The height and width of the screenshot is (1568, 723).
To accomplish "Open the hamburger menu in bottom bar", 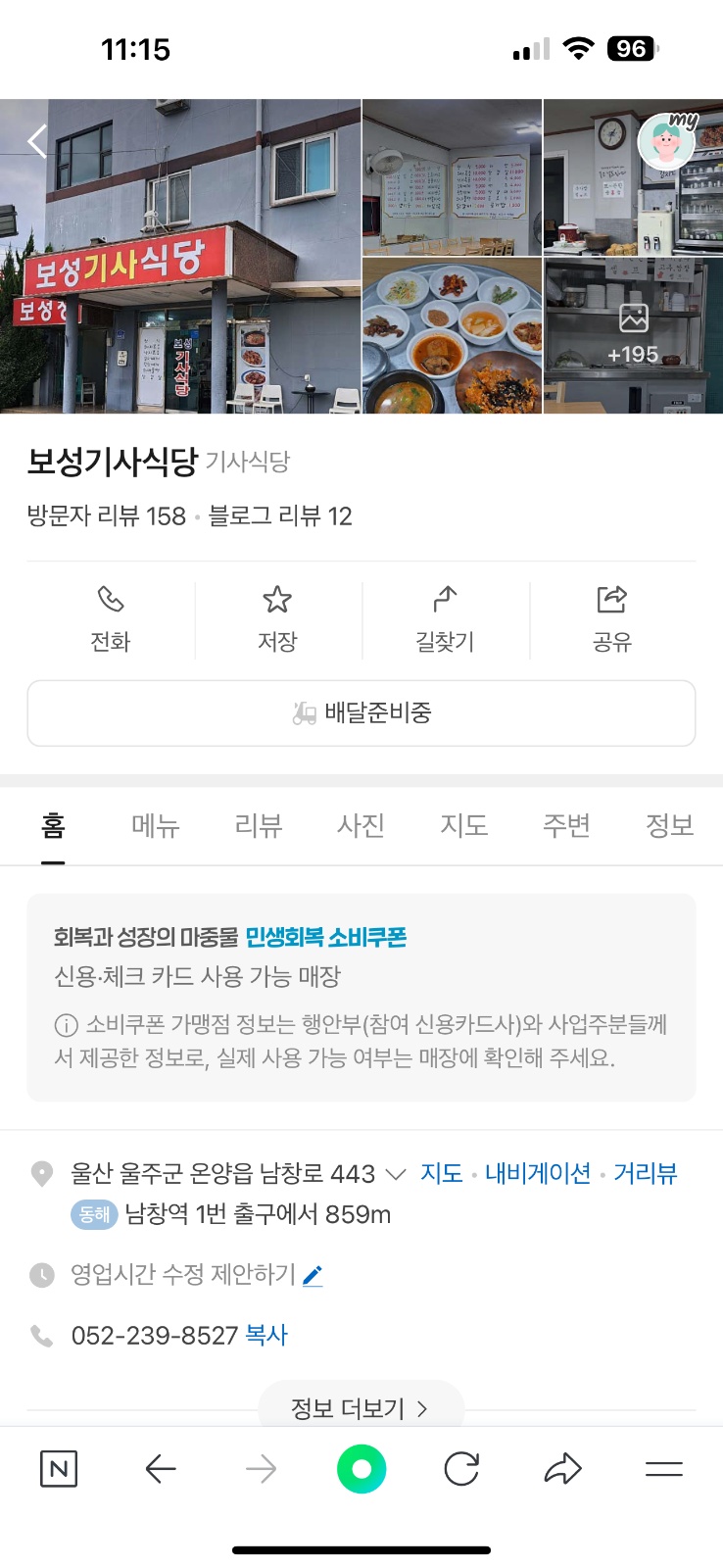I will click(663, 1468).
